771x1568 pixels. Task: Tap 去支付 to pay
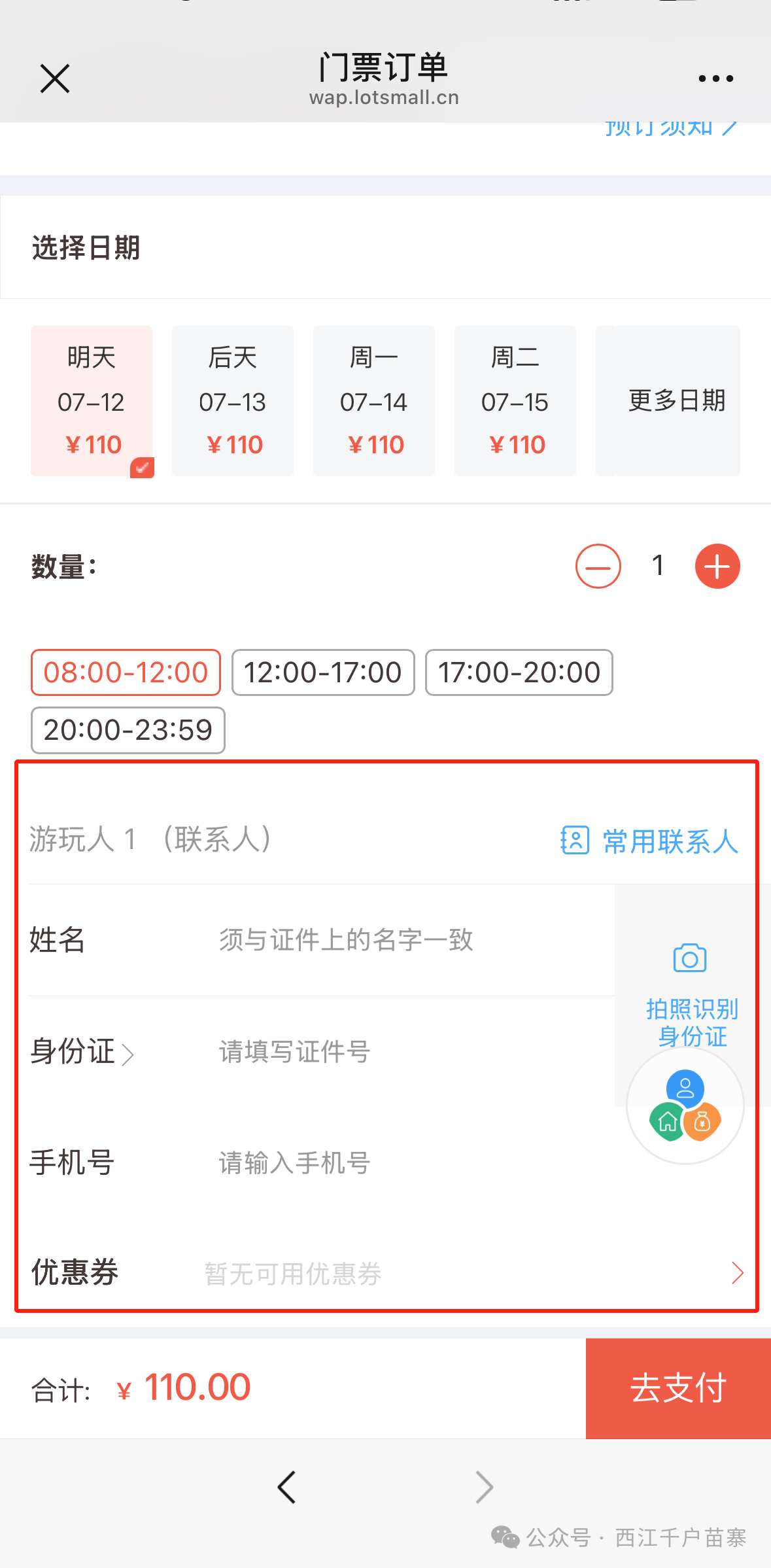pyautogui.click(x=678, y=1388)
